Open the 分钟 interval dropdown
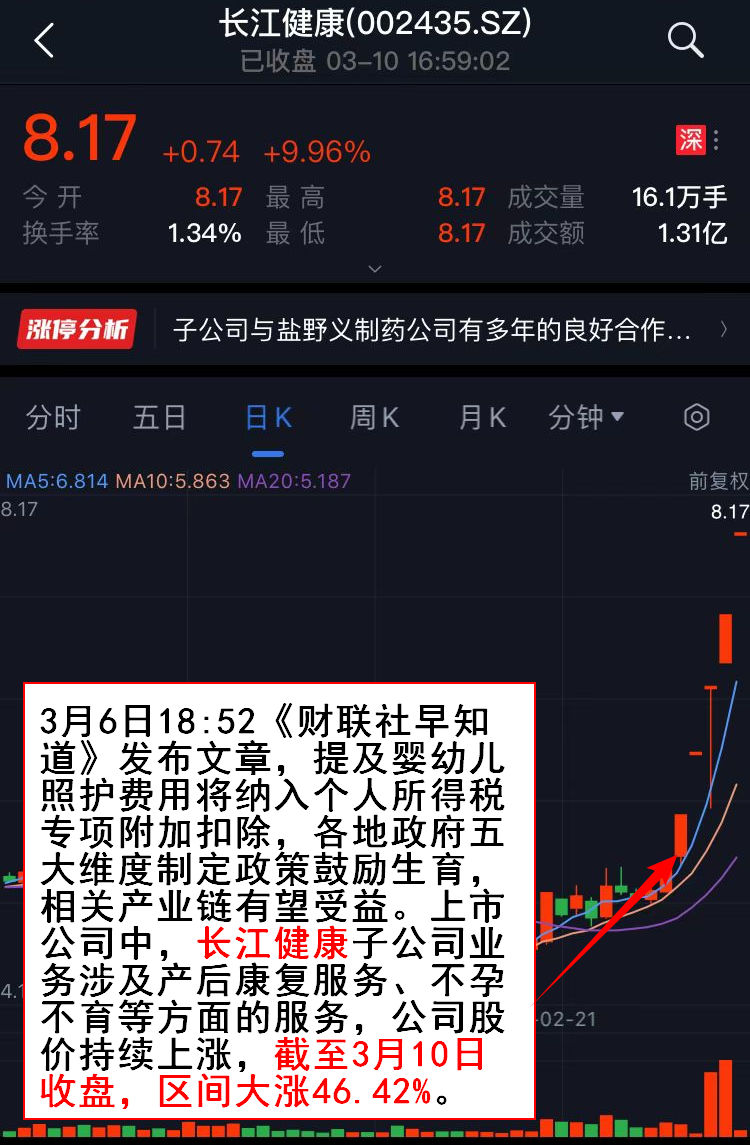 pyautogui.click(x=586, y=417)
